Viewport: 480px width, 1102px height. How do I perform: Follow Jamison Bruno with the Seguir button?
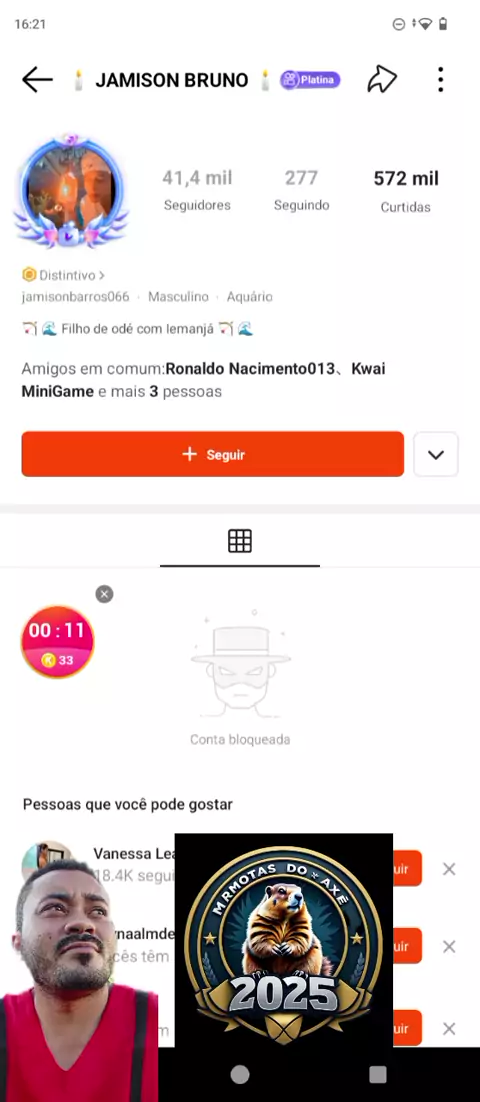click(212, 454)
